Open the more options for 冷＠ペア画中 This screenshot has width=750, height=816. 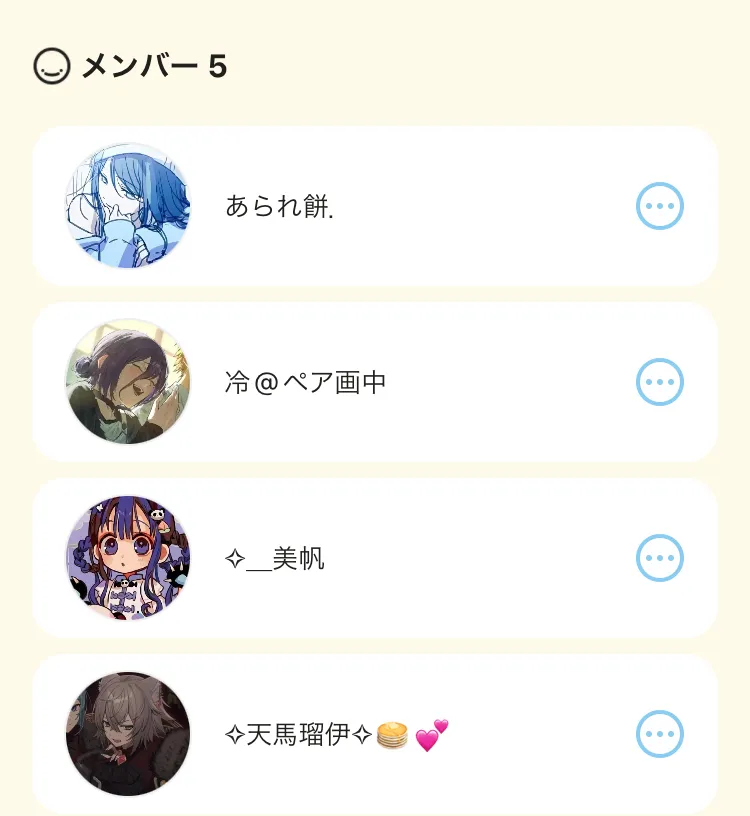pos(660,382)
